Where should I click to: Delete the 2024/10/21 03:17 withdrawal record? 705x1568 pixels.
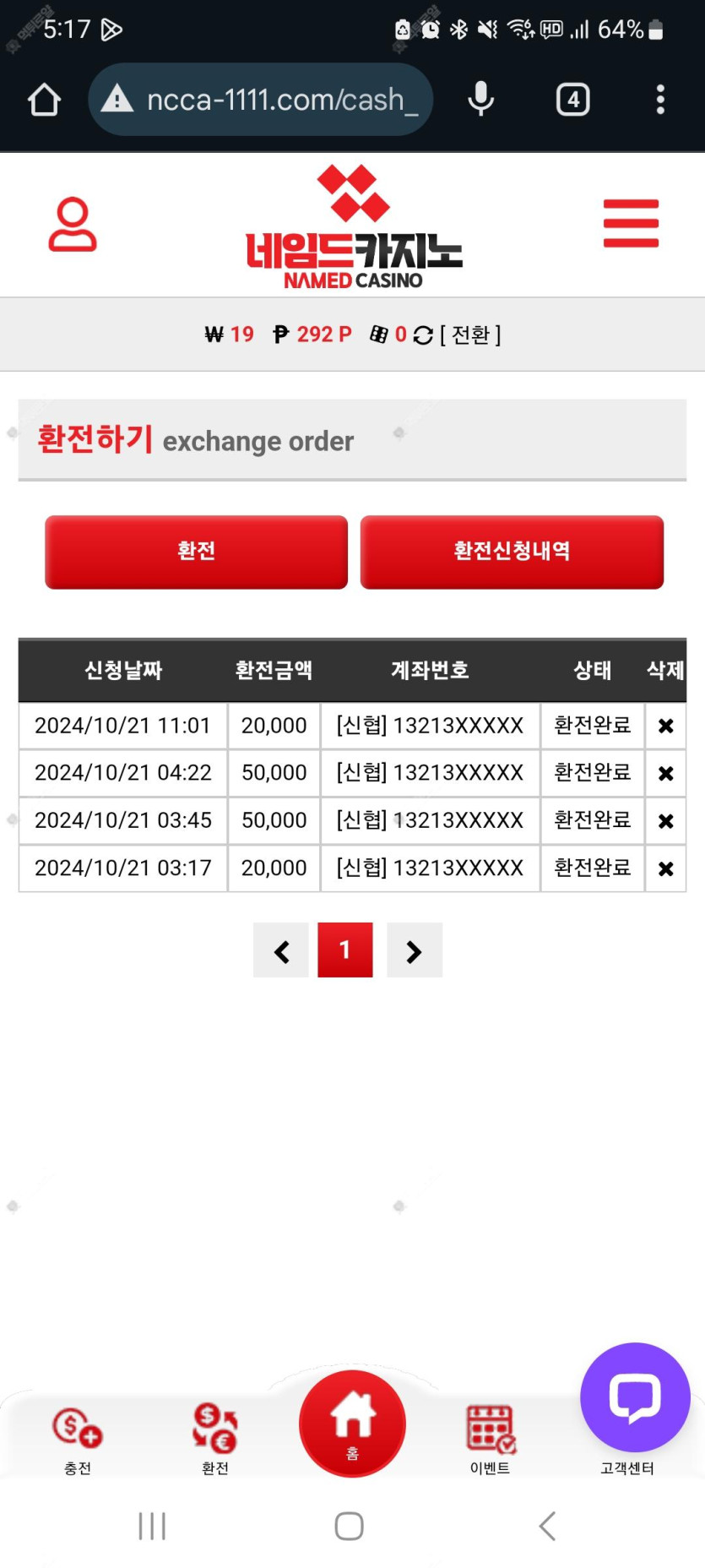click(665, 868)
